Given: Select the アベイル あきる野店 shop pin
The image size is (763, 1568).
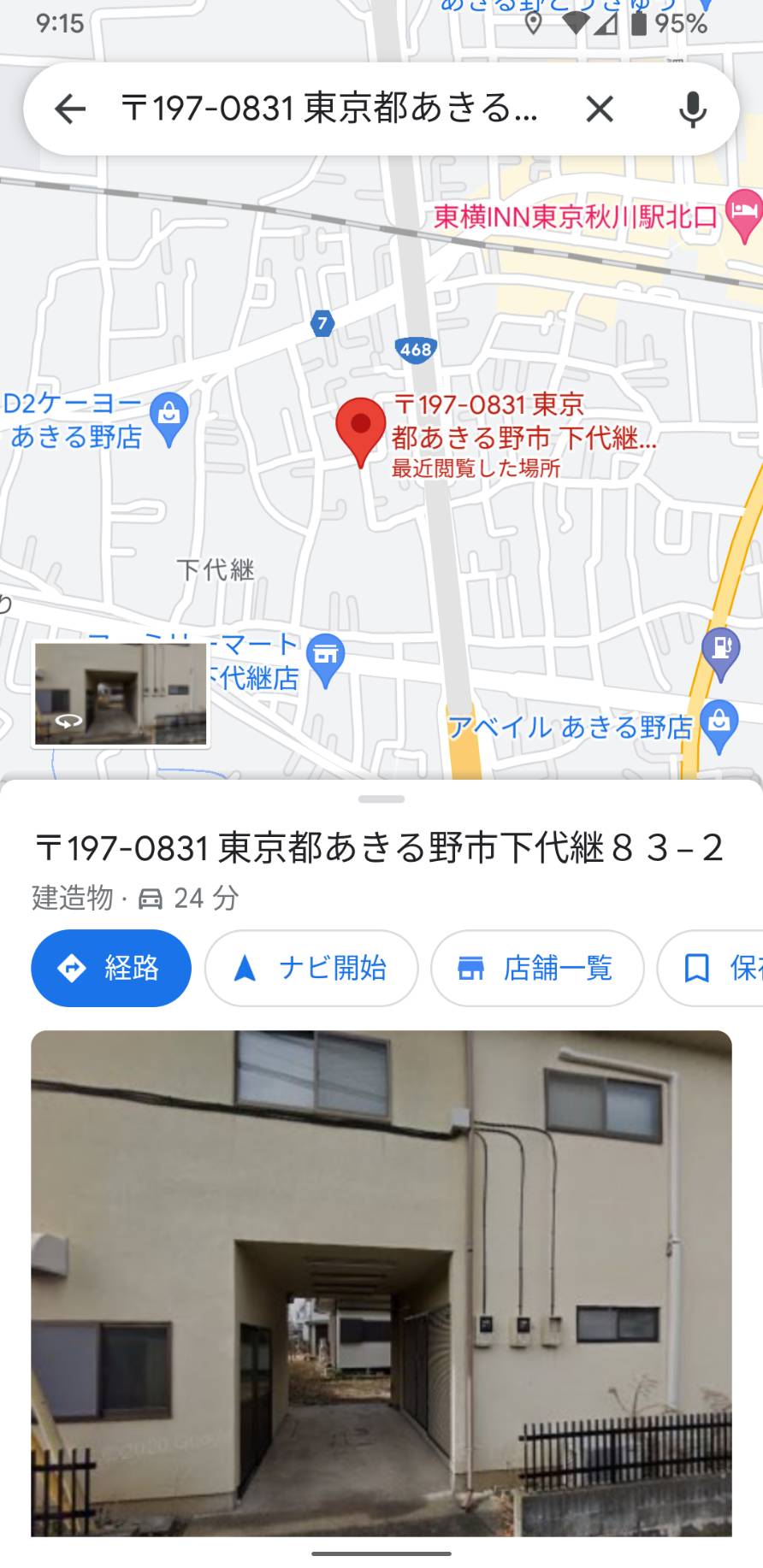Looking at the screenshot, I should [x=719, y=727].
